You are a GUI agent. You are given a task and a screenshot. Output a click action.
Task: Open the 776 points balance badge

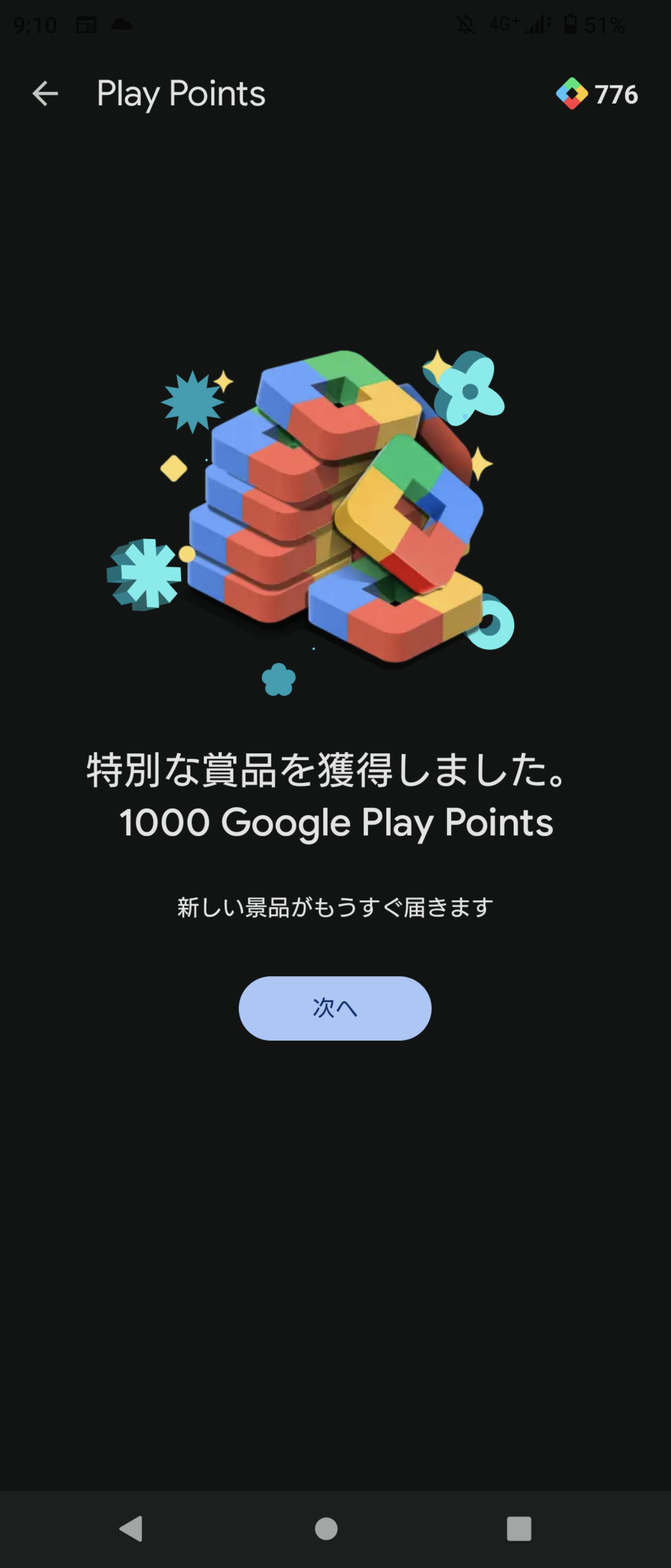(x=597, y=94)
